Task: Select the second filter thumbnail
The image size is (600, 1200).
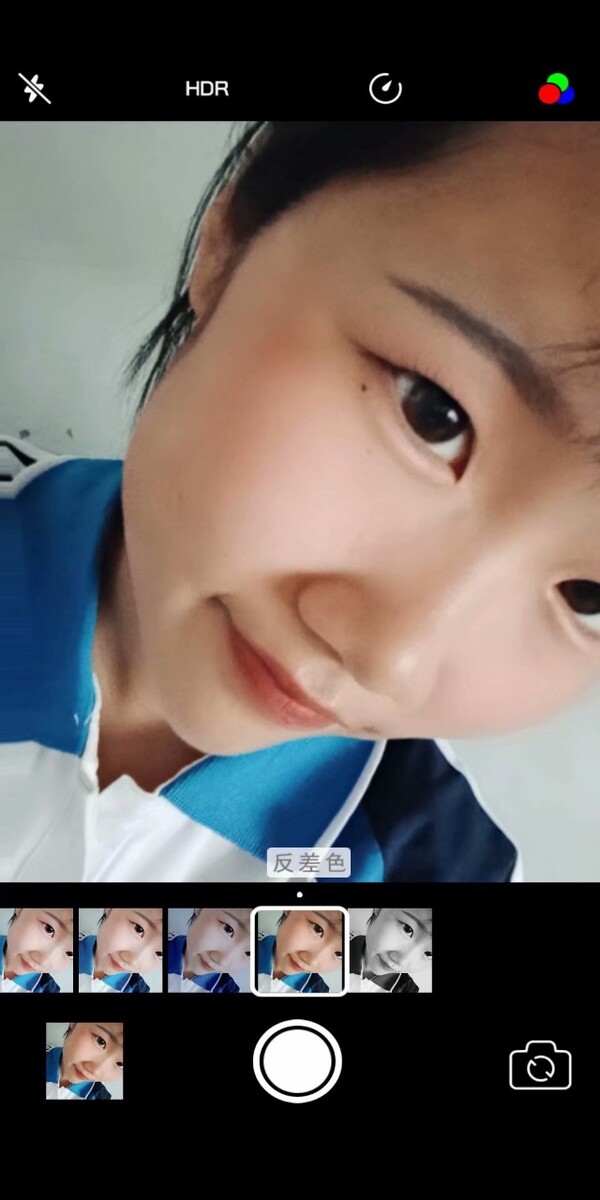Action: [120, 950]
